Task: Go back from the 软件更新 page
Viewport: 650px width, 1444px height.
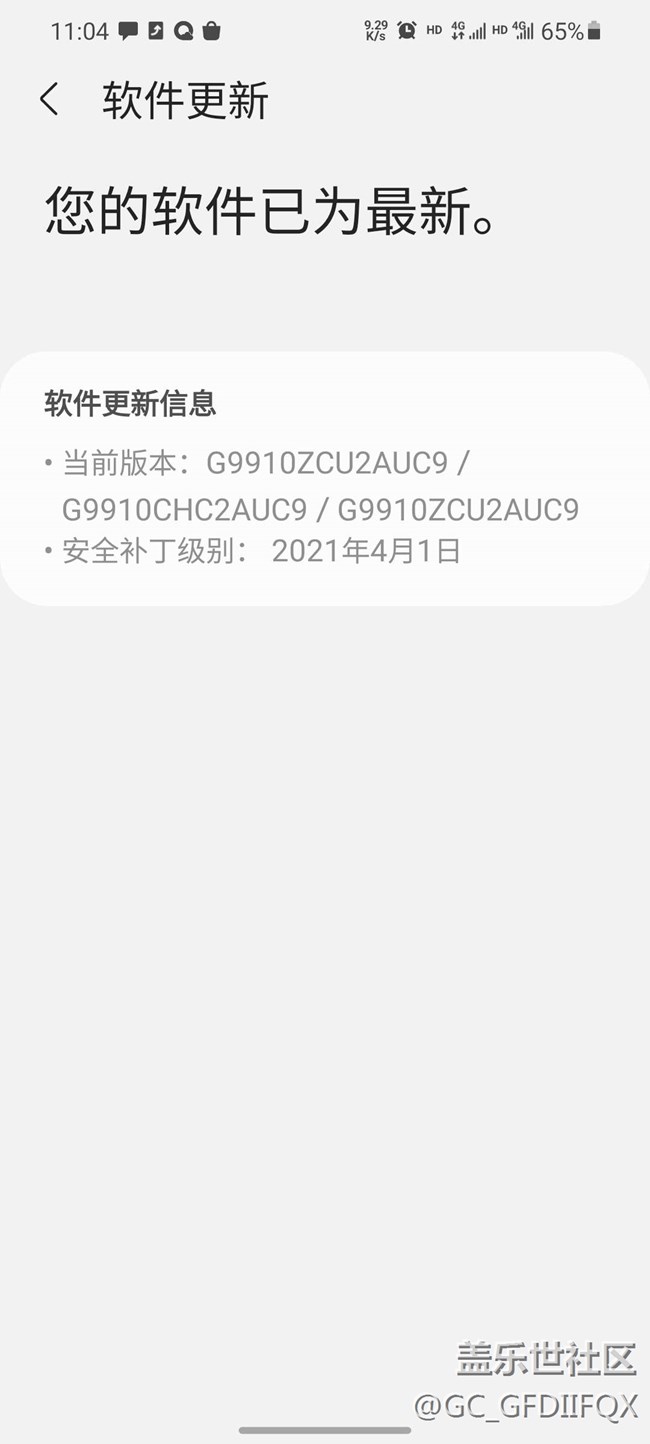Action: [x=49, y=100]
